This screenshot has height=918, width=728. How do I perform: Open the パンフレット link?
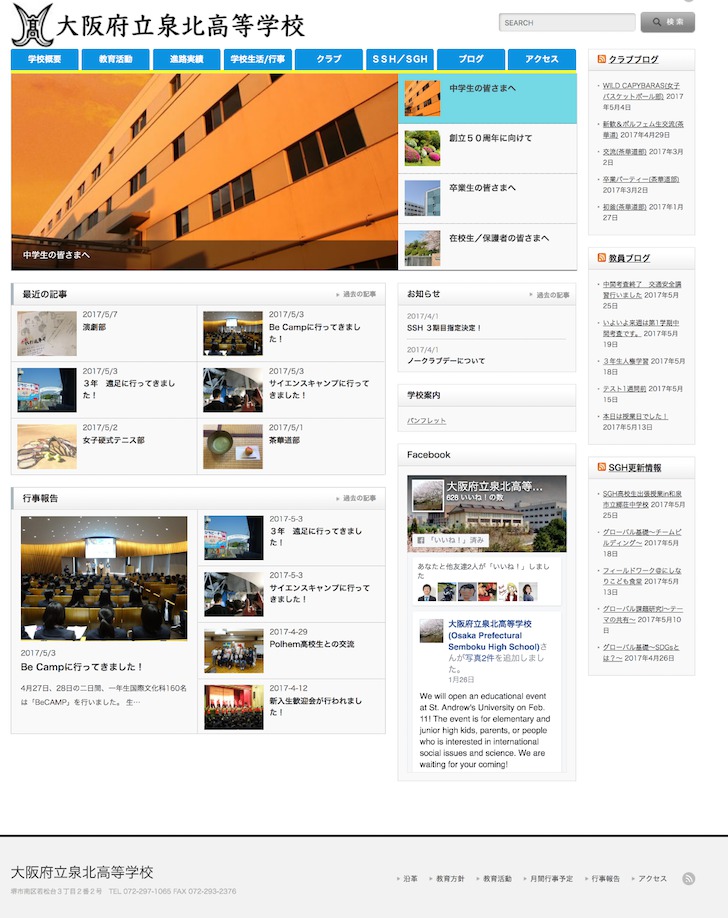point(426,421)
